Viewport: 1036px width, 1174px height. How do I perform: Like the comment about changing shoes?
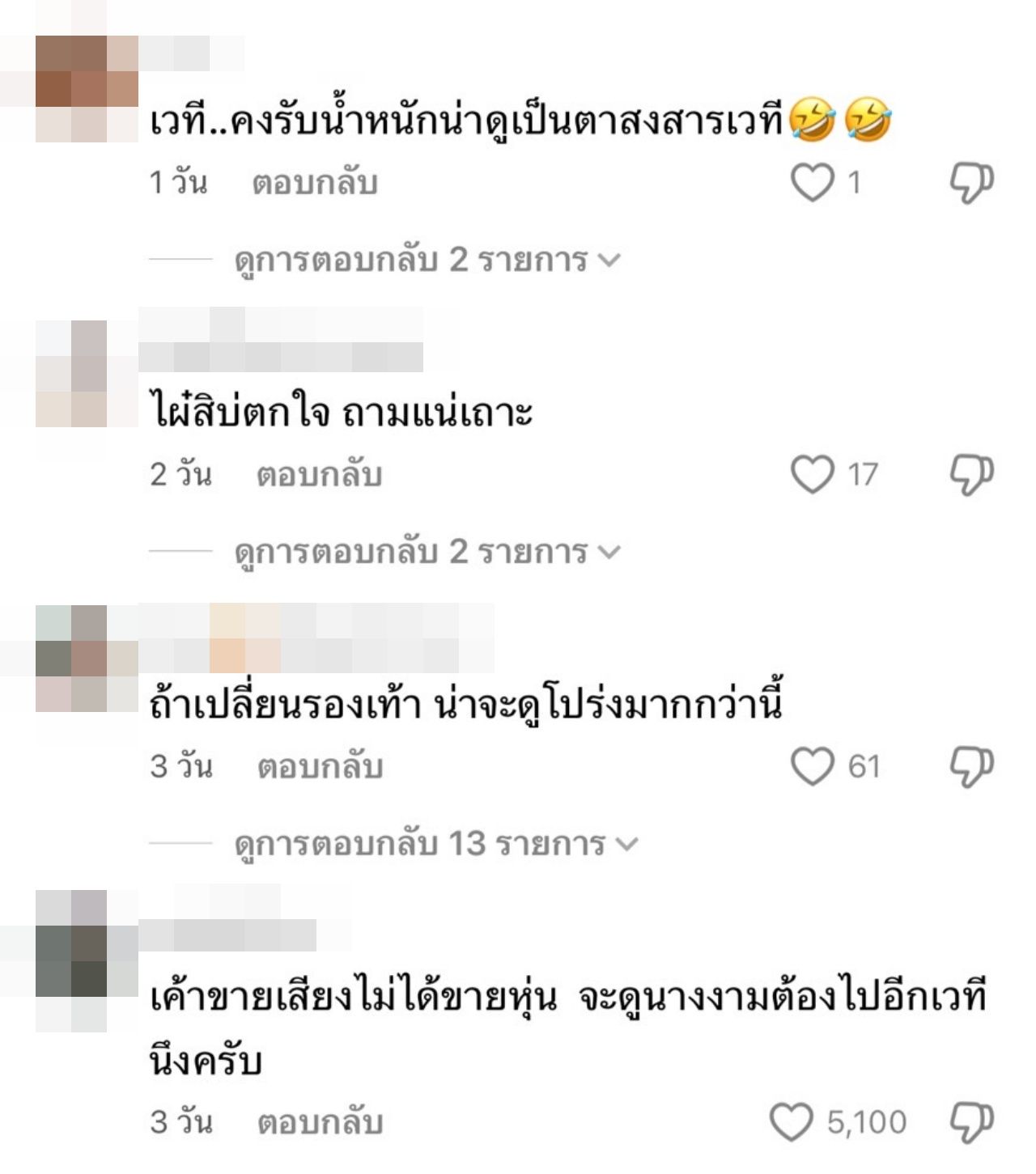[x=812, y=766]
